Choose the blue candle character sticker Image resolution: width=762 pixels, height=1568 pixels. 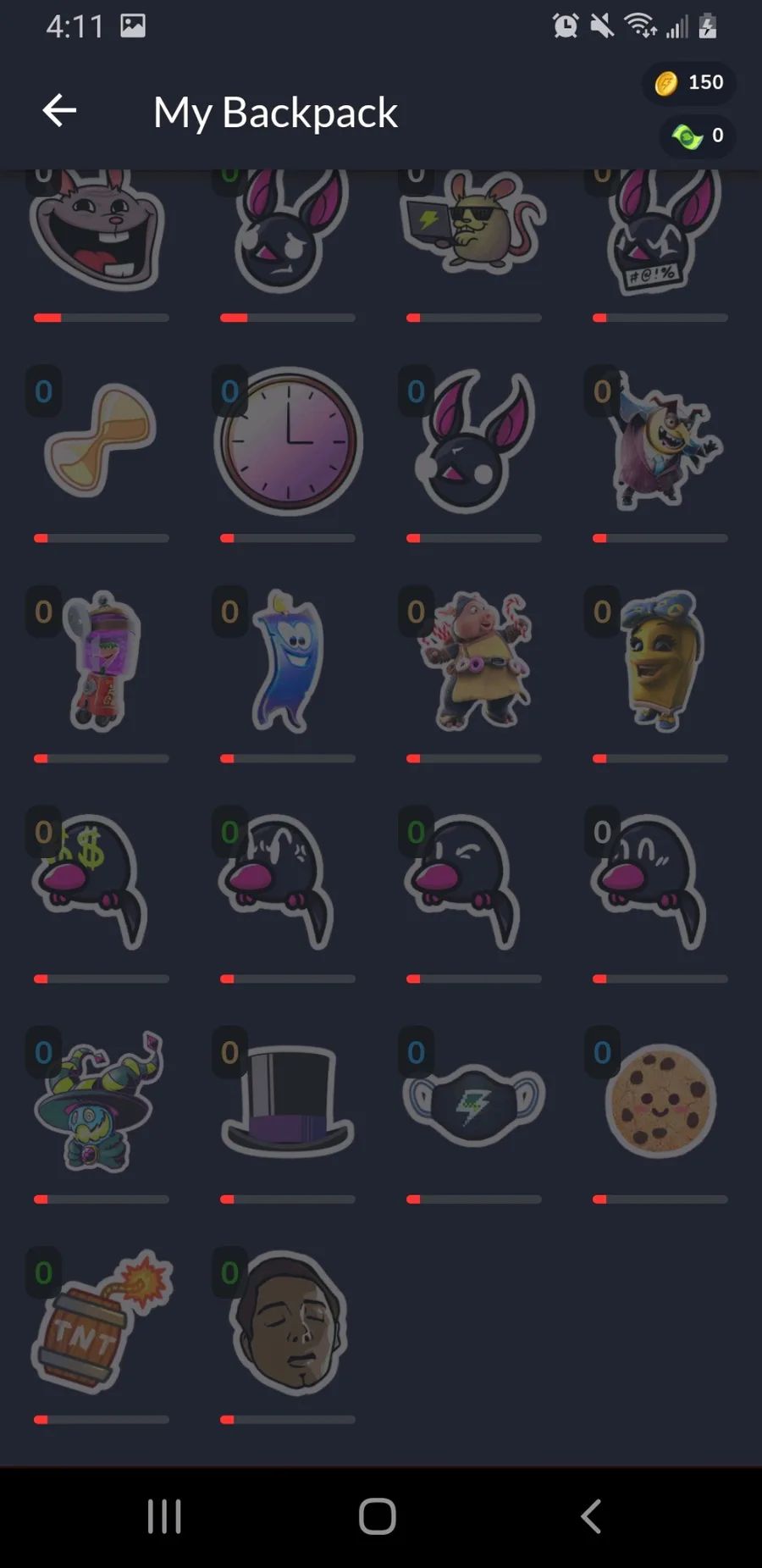coord(289,662)
